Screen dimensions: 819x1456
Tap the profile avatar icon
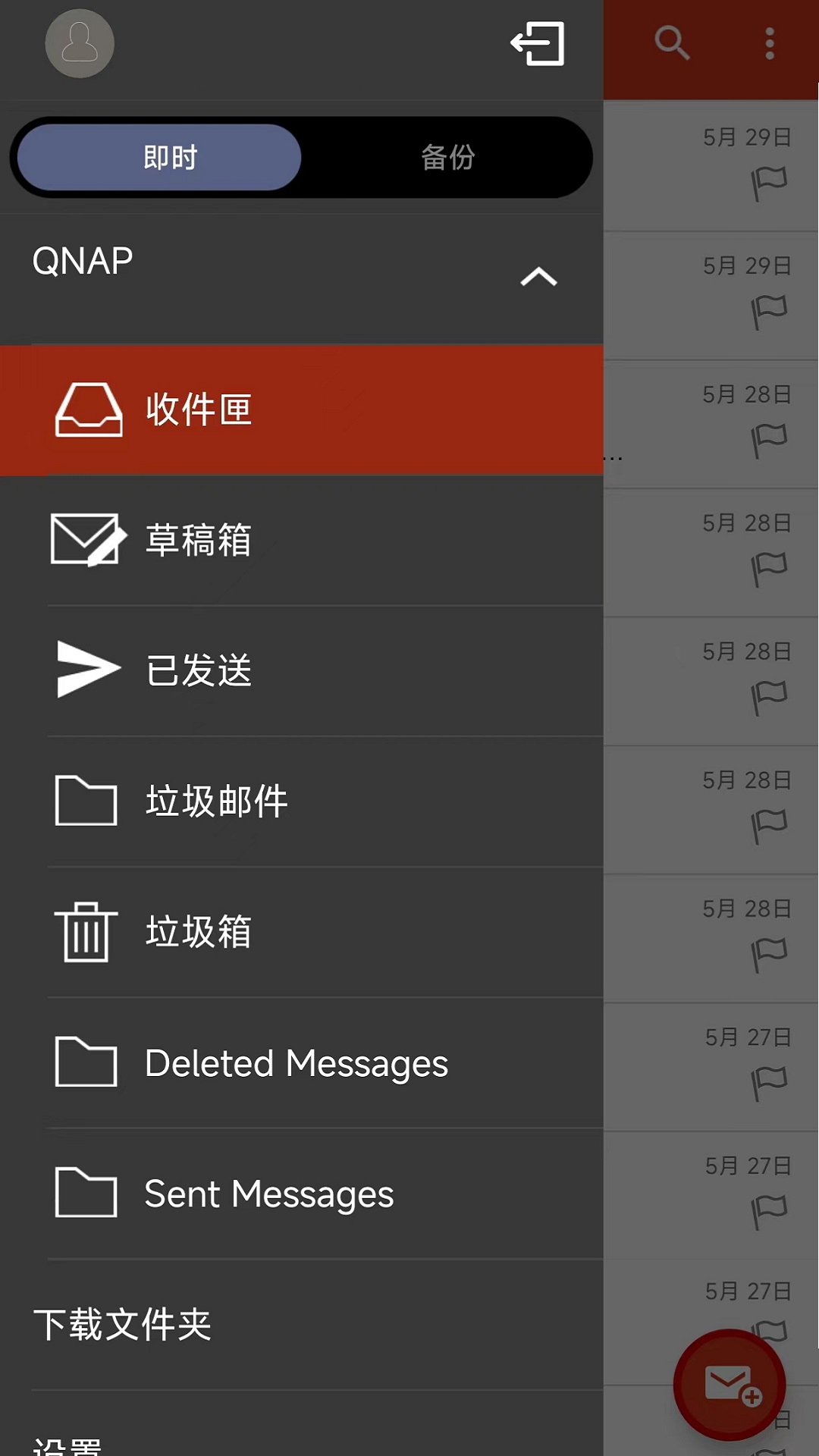80,44
